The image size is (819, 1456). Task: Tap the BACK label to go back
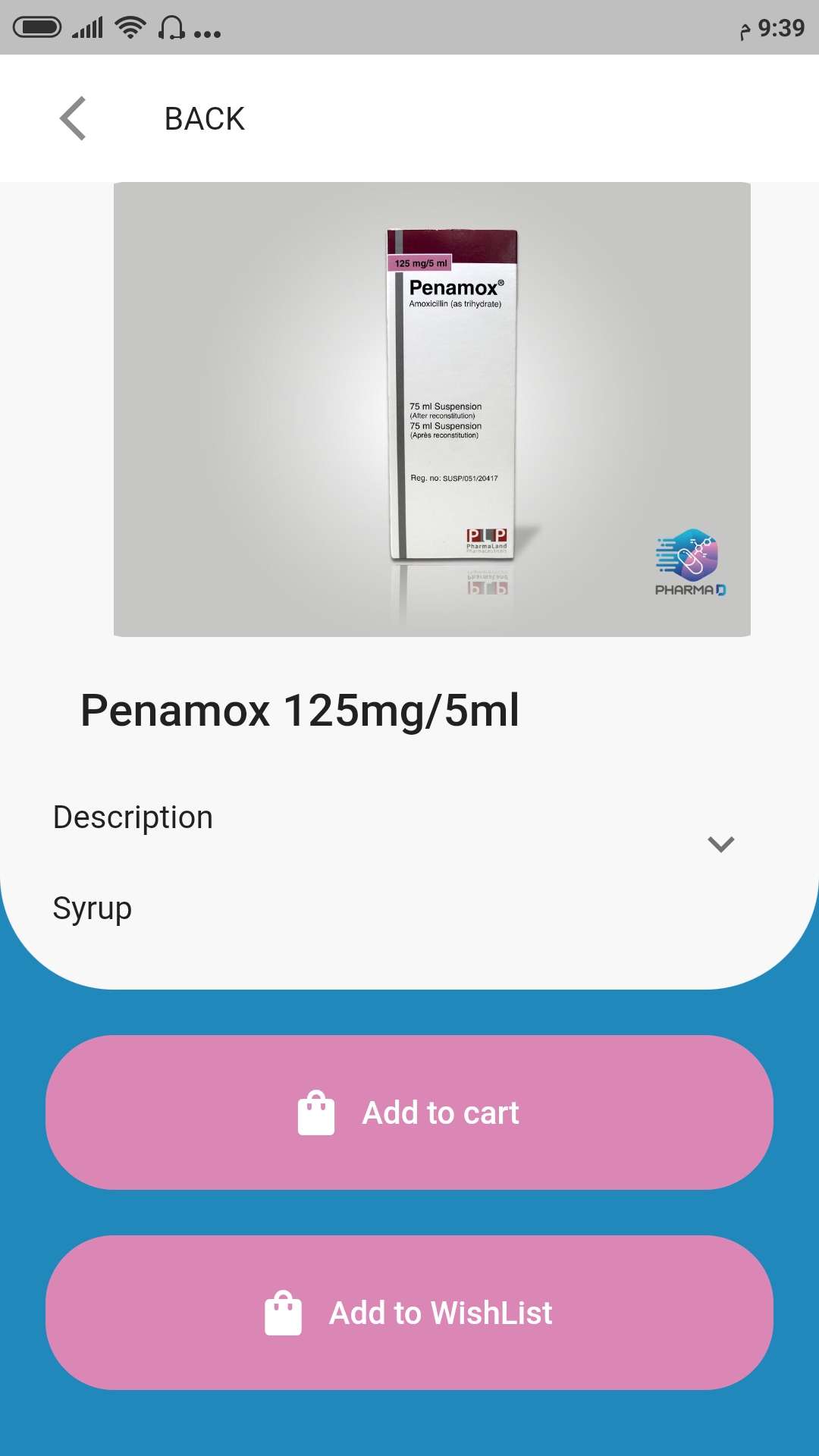(x=205, y=118)
